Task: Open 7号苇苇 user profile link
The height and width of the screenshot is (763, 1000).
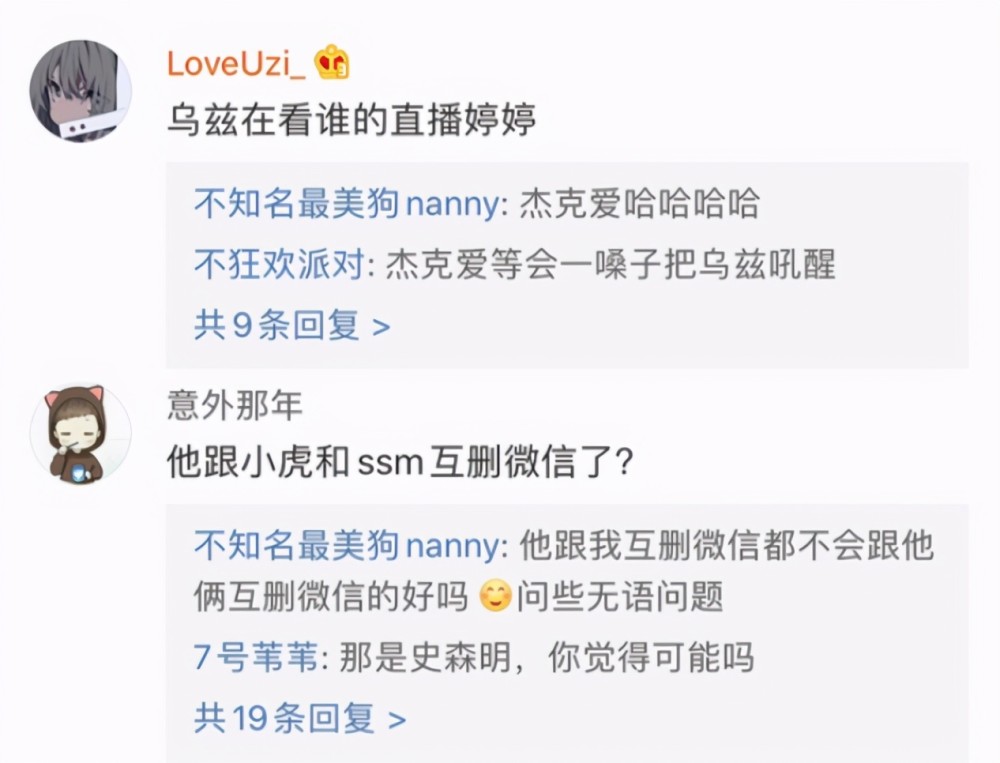Action: (256, 657)
